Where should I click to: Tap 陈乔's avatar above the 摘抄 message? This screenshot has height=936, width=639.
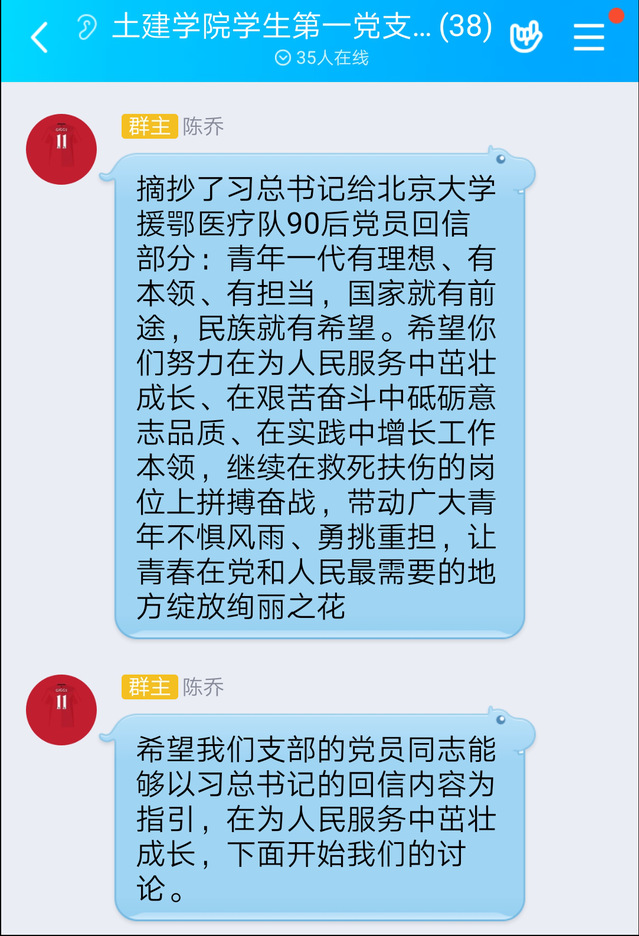61,149
